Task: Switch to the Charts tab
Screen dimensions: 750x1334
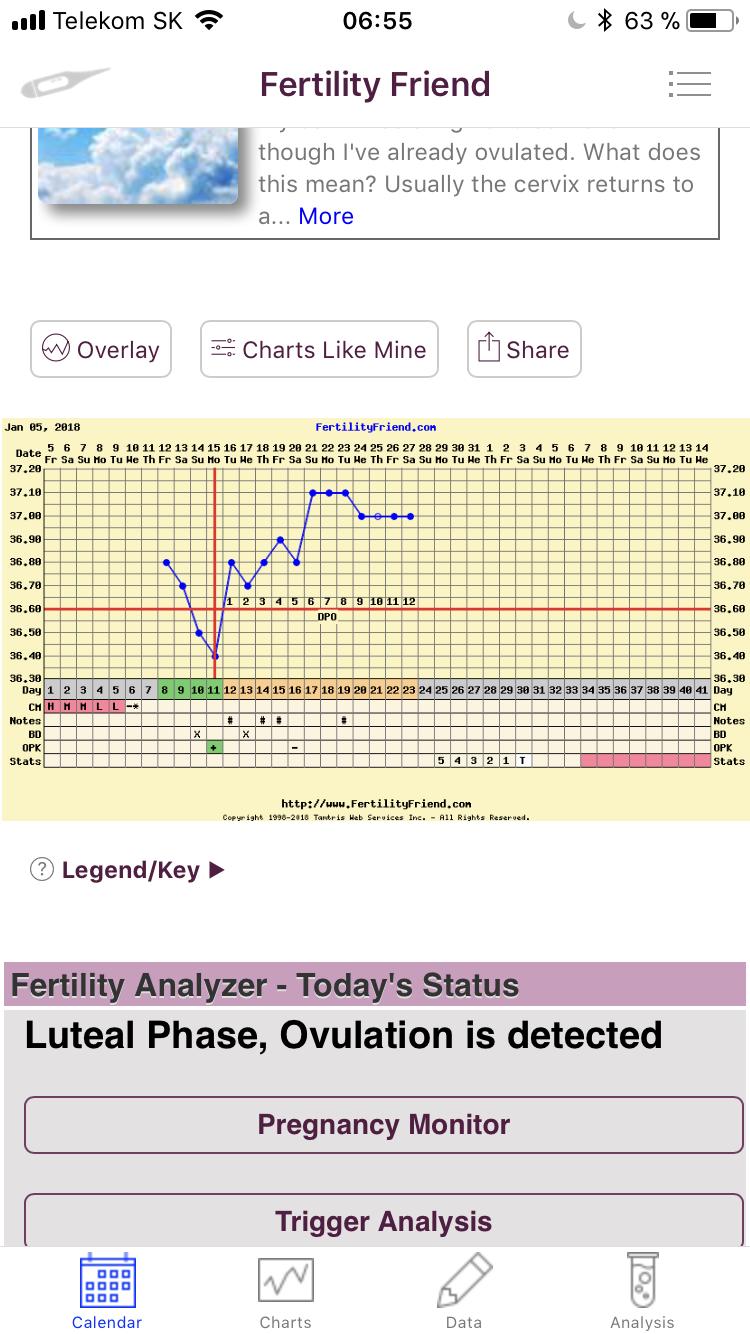Action: [285, 1291]
